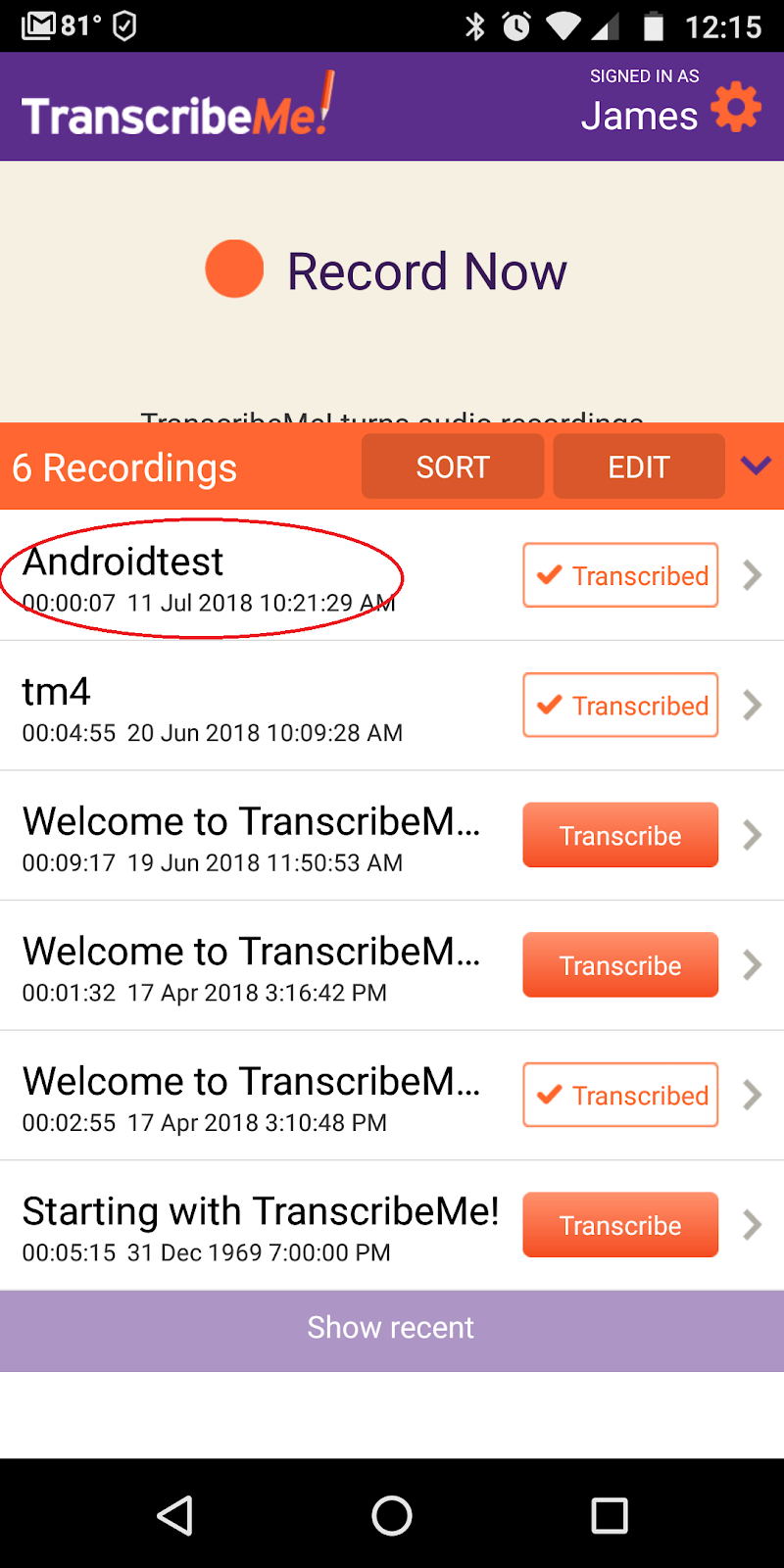Image resolution: width=784 pixels, height=1568 pixels.
Task: Open the system recent apps
Action: [x=609, y=1515]
